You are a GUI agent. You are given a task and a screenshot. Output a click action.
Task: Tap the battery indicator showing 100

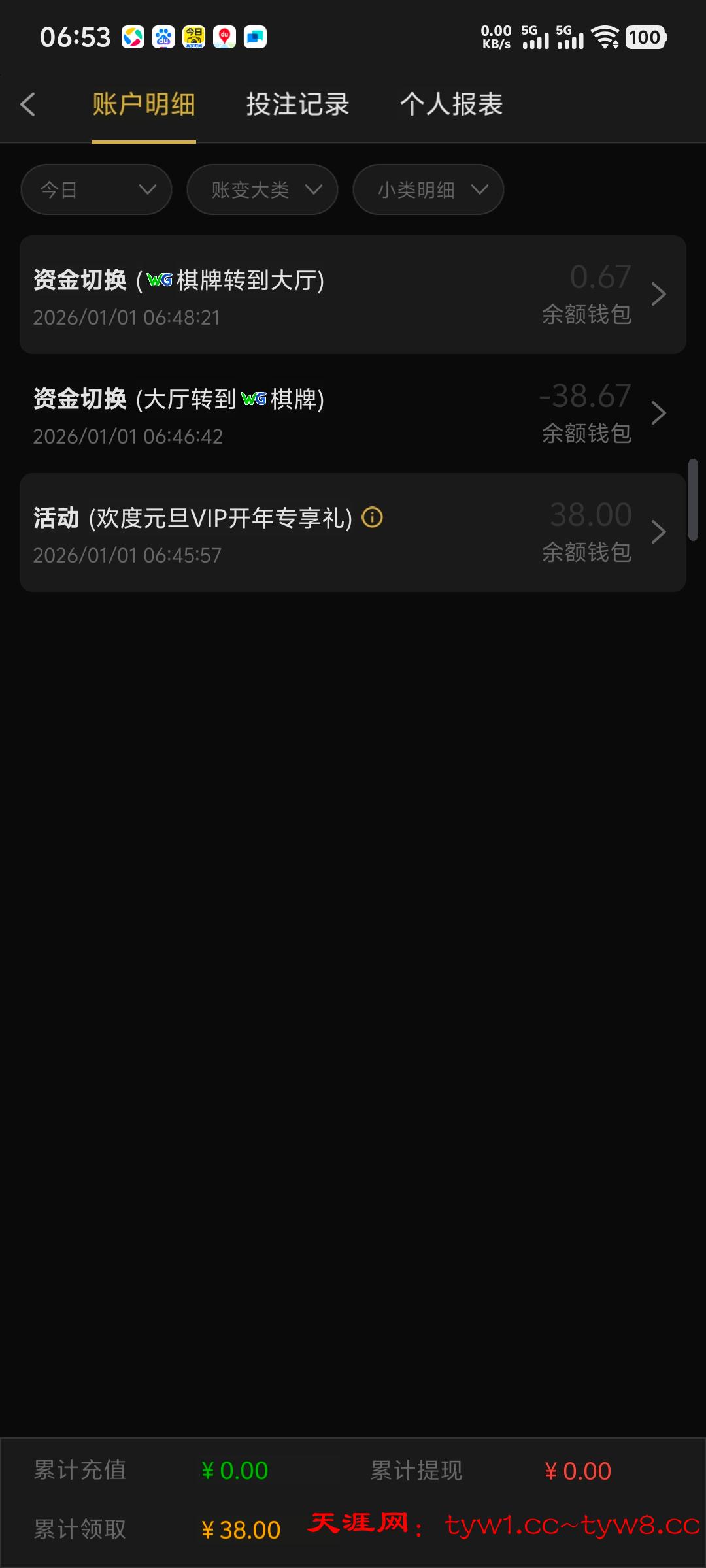coord(645,38)
